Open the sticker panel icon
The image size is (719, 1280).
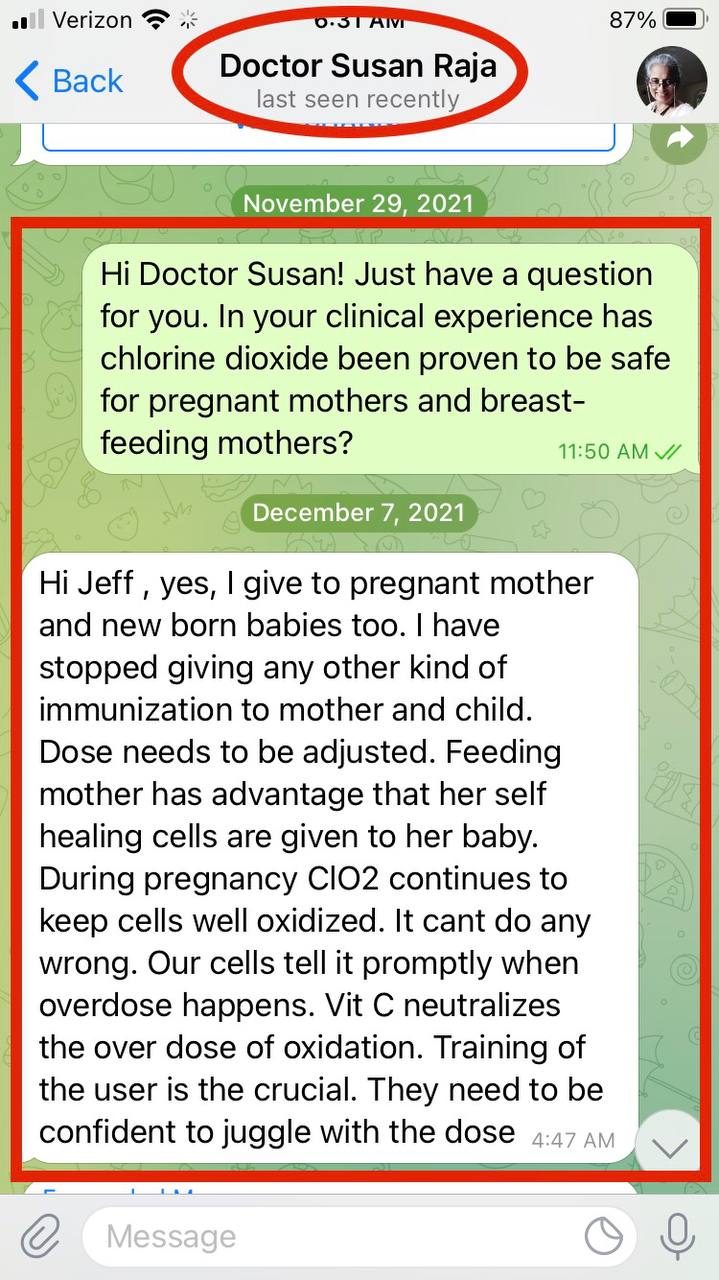pos(603,1237)
